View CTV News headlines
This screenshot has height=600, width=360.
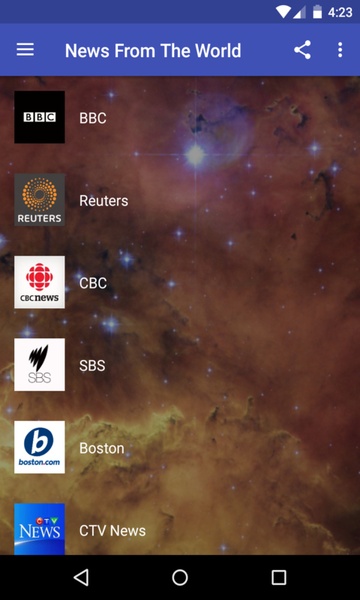tap(180, 530)
